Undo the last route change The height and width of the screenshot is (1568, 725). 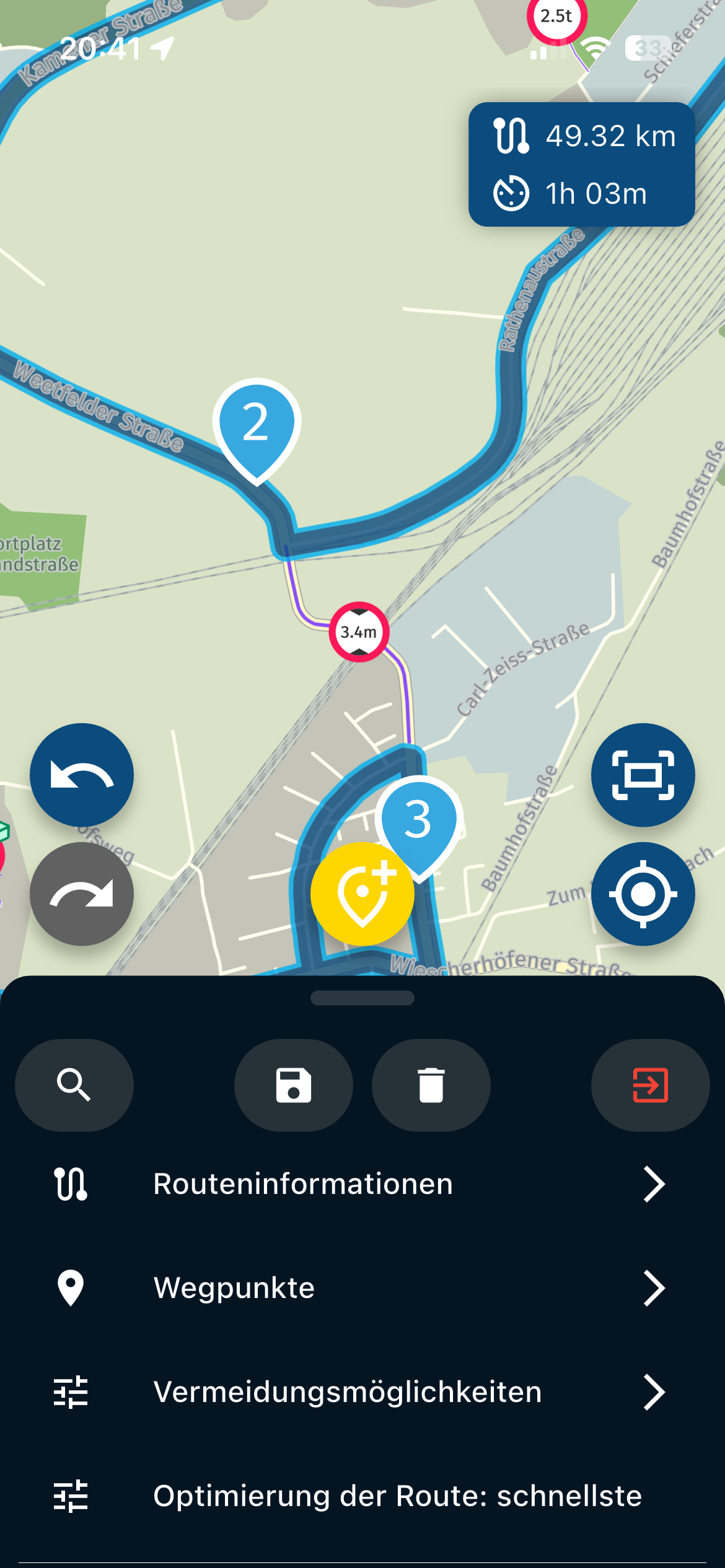coord(82,775)
